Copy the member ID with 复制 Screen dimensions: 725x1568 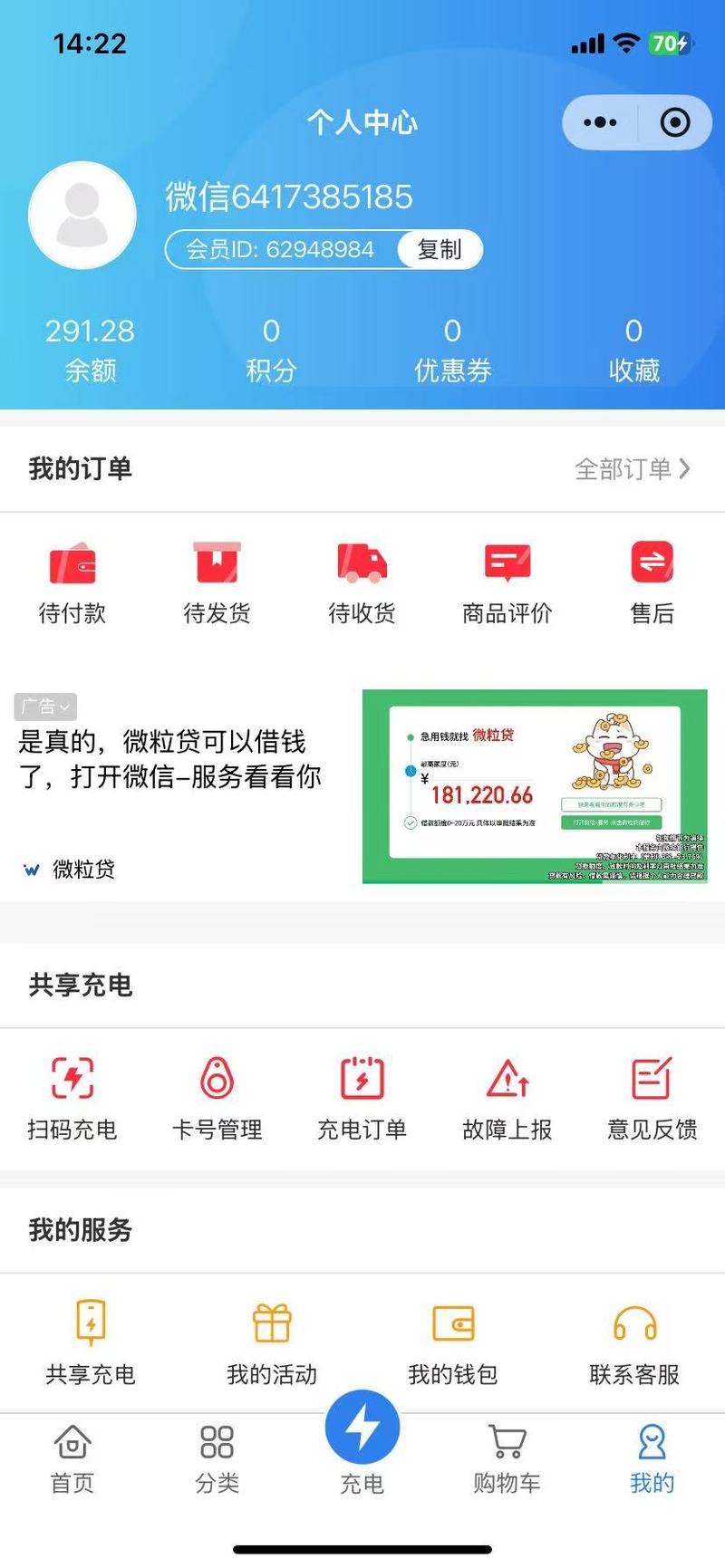[440, 249]
